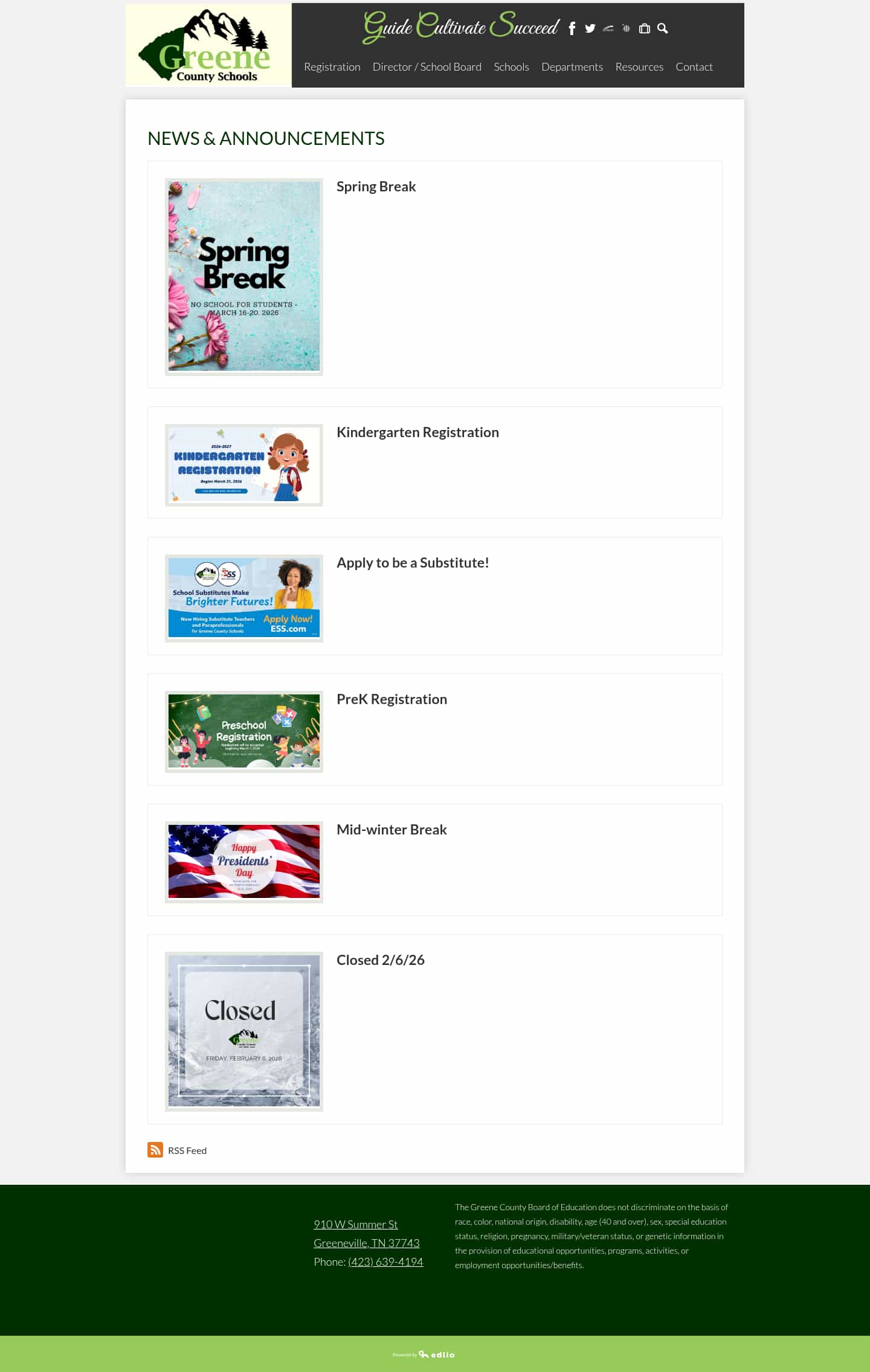
Task: Open the PreK Registration announcement
Action: pyautogui.click(x=391, y=699)
